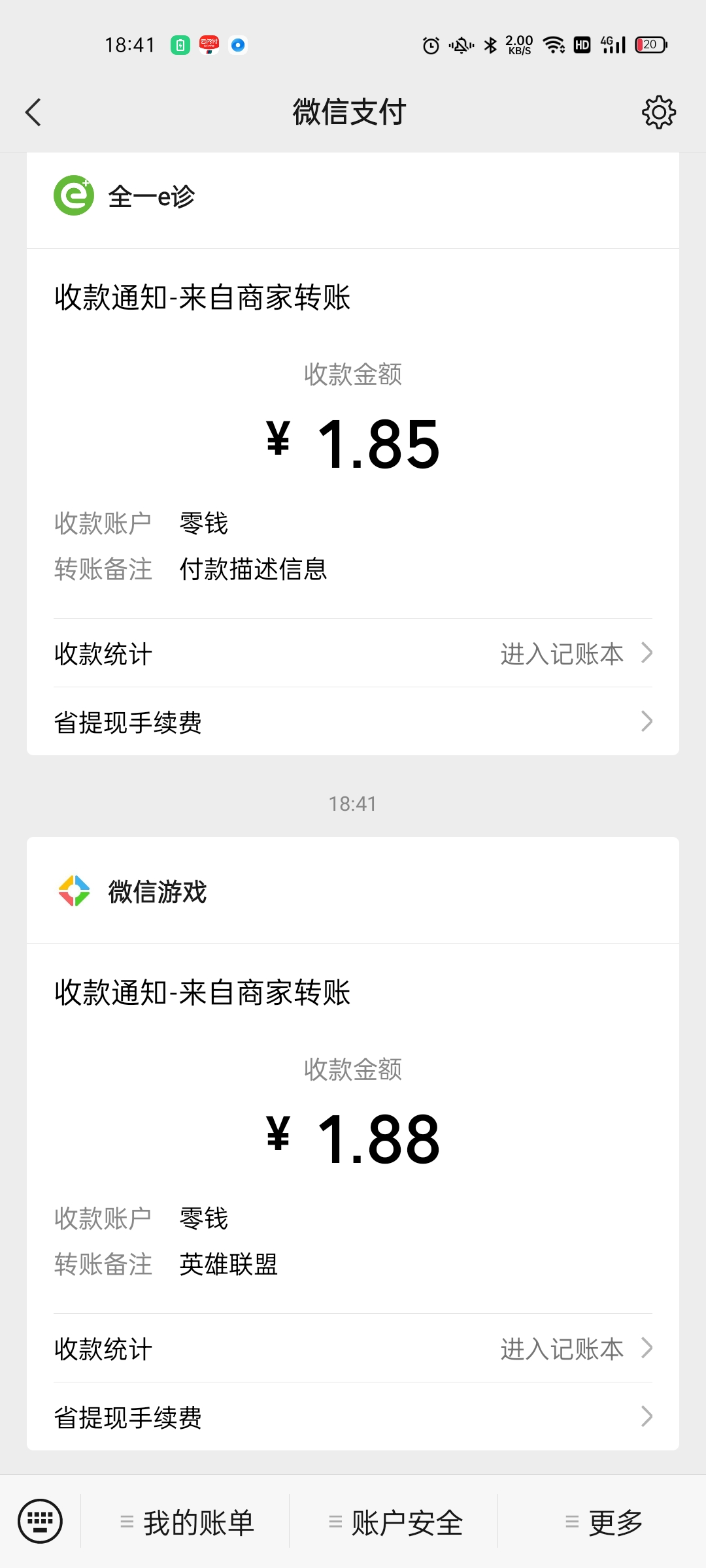Switch to 我的账单 menu
Viewport: 706px width, 1568px height.
point(199,1522)
